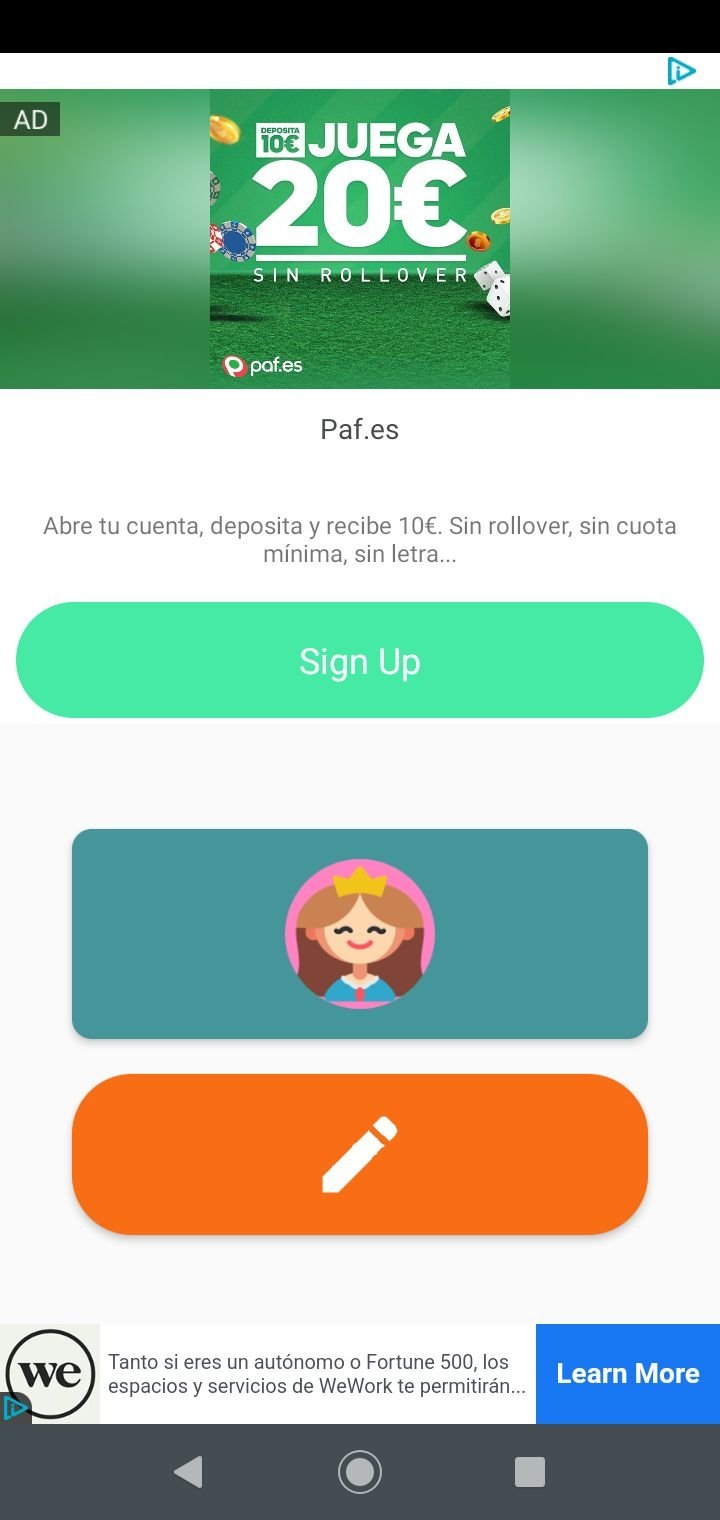Open the Paf.es ad banner image
Screen dimensions: 720x1520
(x=360, y=239)
